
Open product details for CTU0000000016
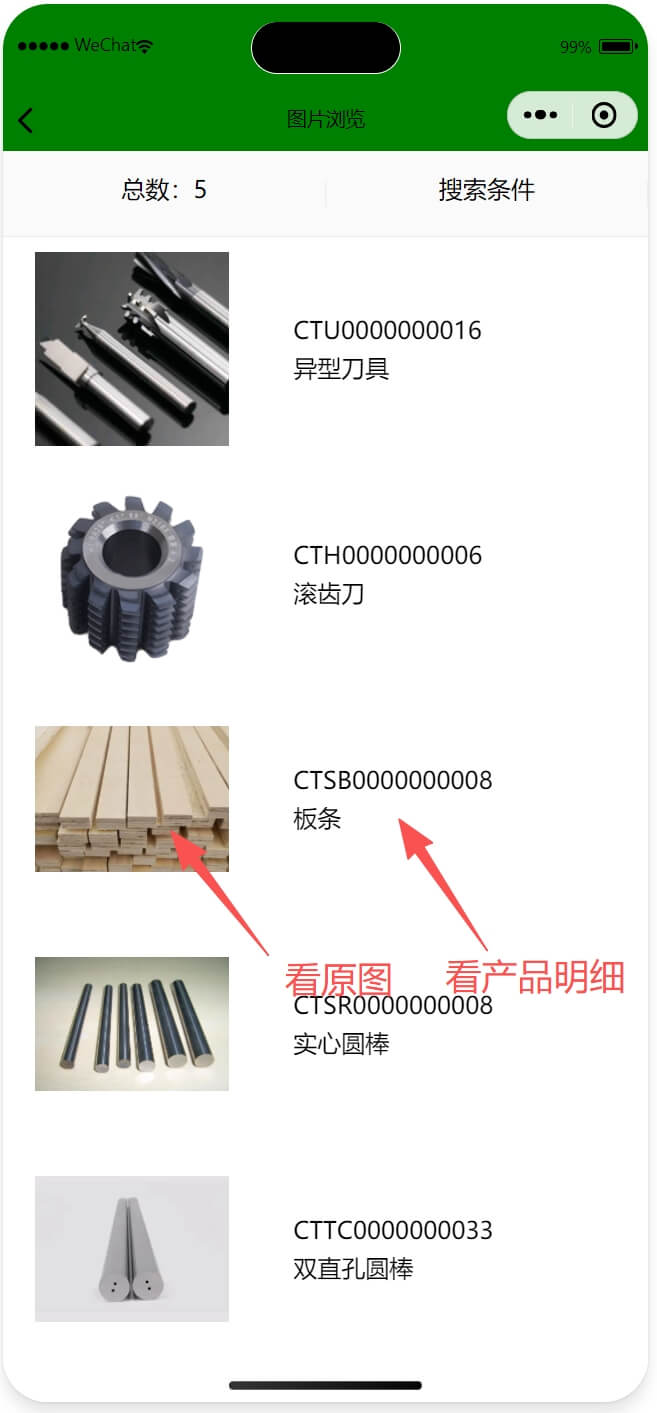[387, 349]
